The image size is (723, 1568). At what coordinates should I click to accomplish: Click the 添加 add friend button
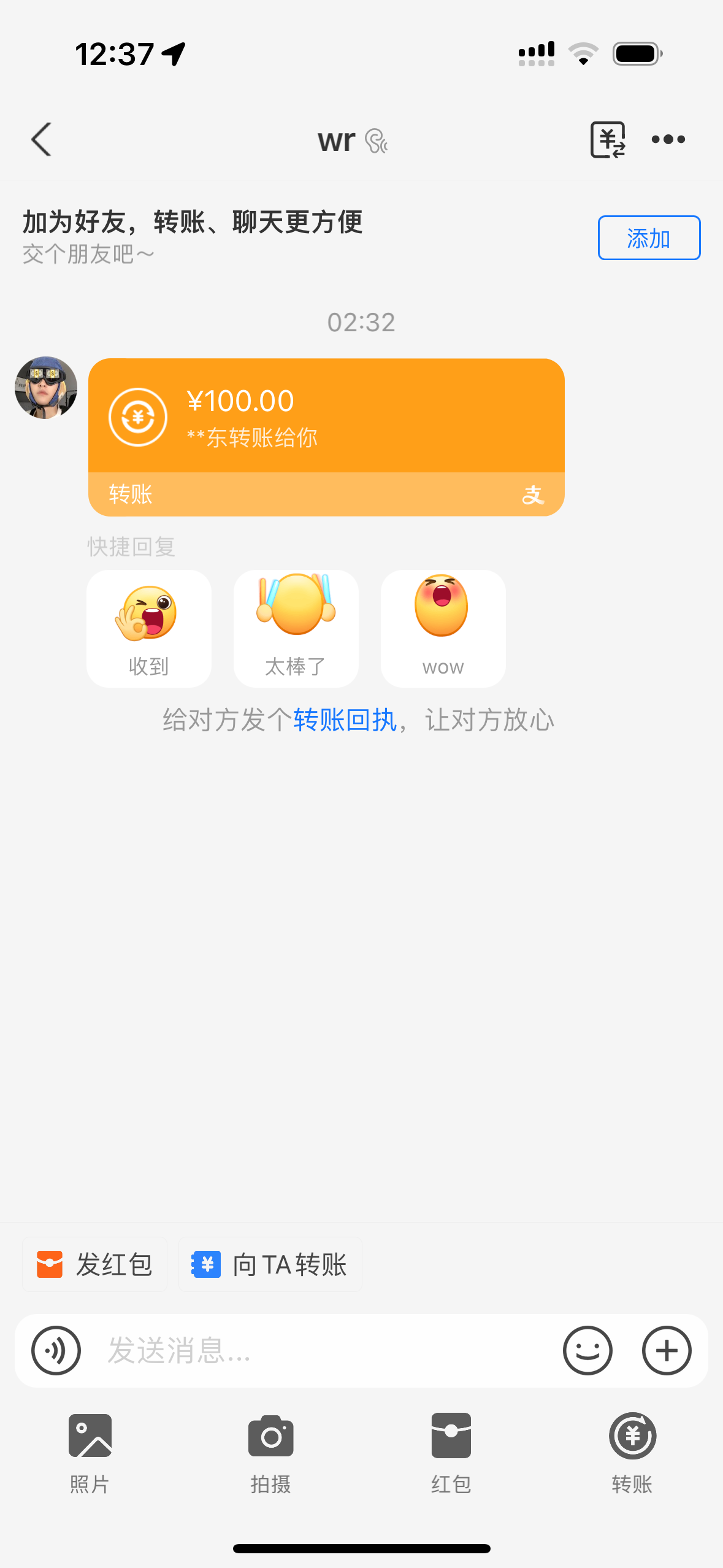click(x=648, y=238)
